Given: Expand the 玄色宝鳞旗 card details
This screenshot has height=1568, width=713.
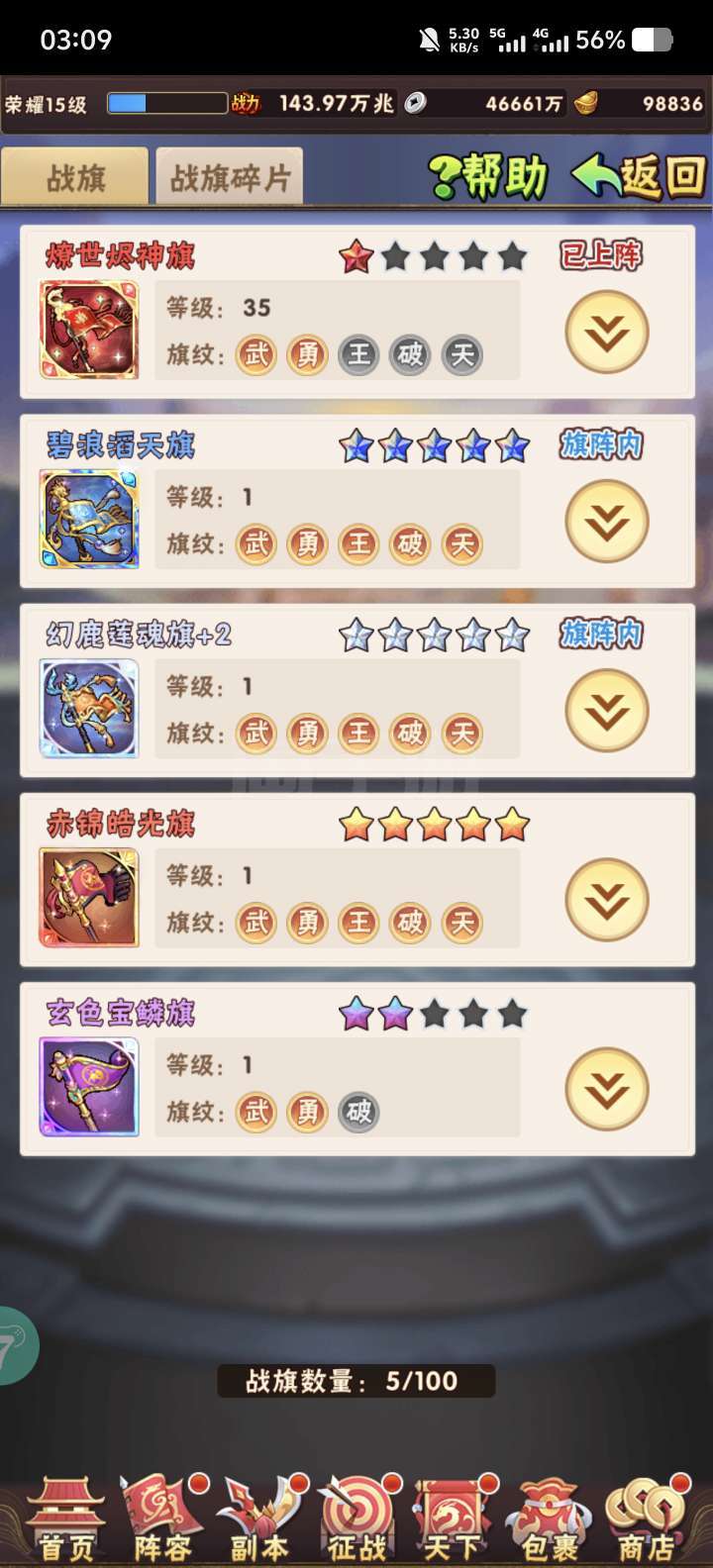Looking at the screenshot, I should point(606,1089).
